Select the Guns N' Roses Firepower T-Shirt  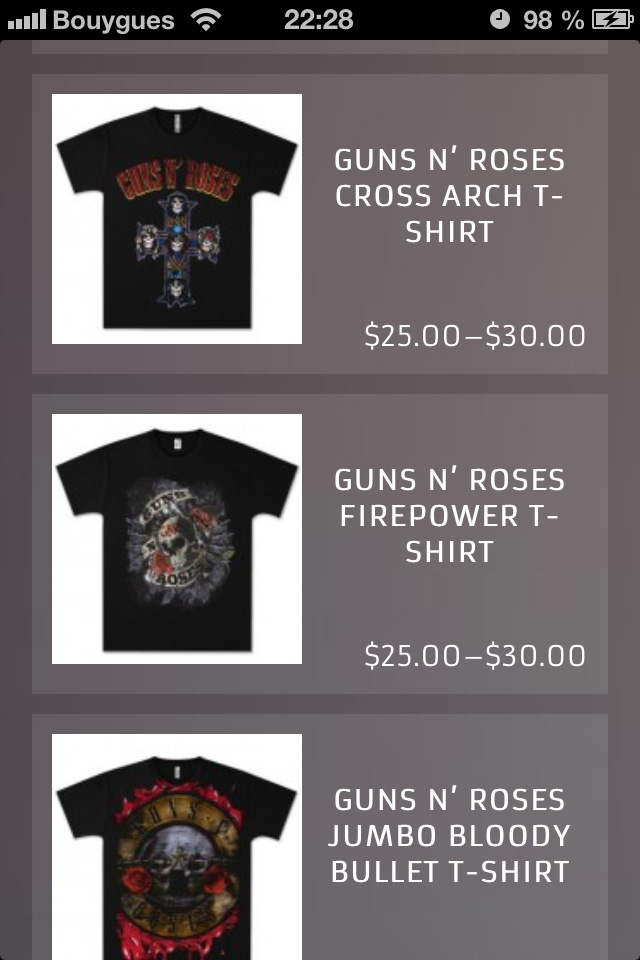pos(320,544)
